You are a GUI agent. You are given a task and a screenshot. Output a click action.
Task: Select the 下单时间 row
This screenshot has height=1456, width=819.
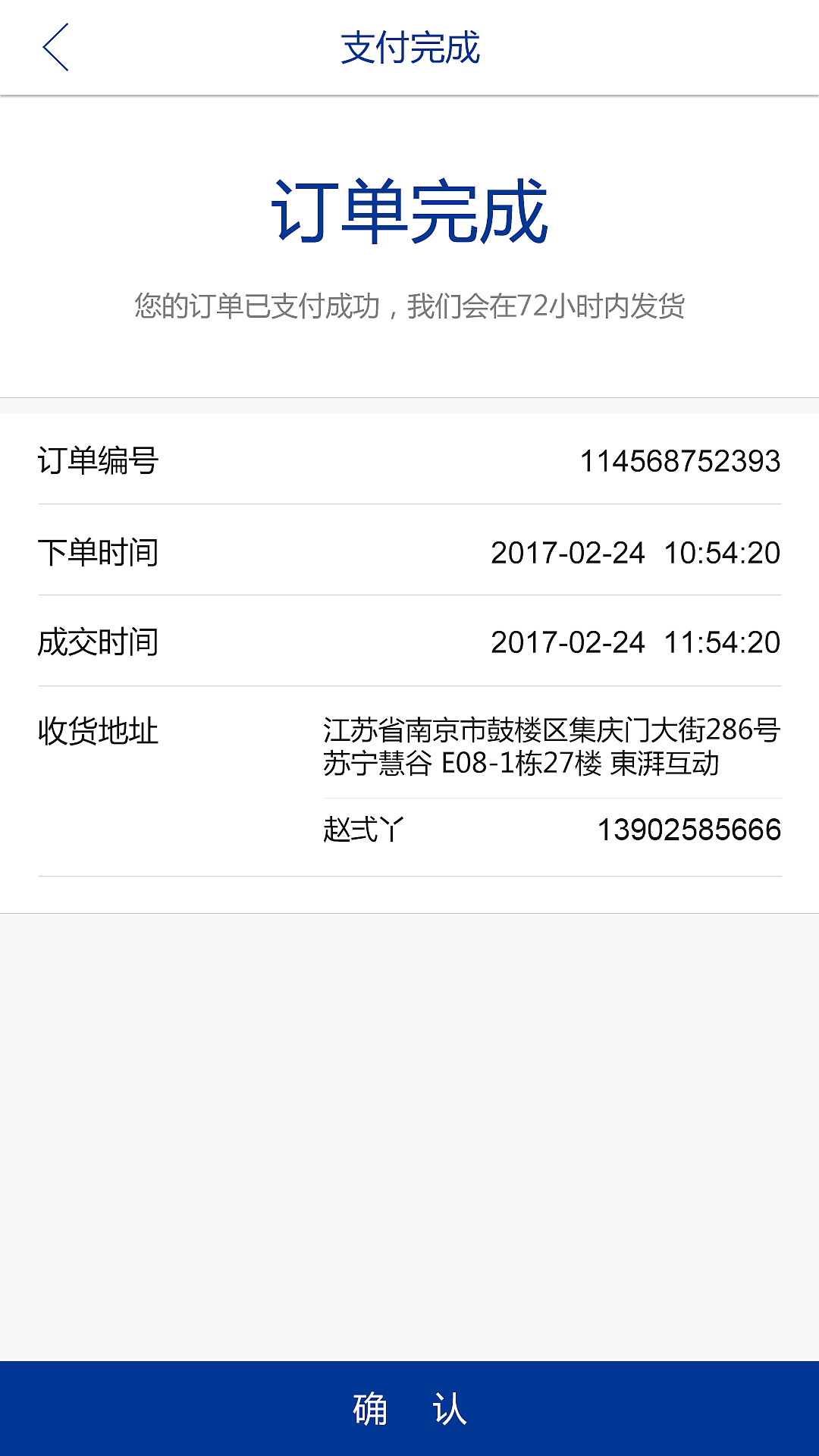[102, 552]
